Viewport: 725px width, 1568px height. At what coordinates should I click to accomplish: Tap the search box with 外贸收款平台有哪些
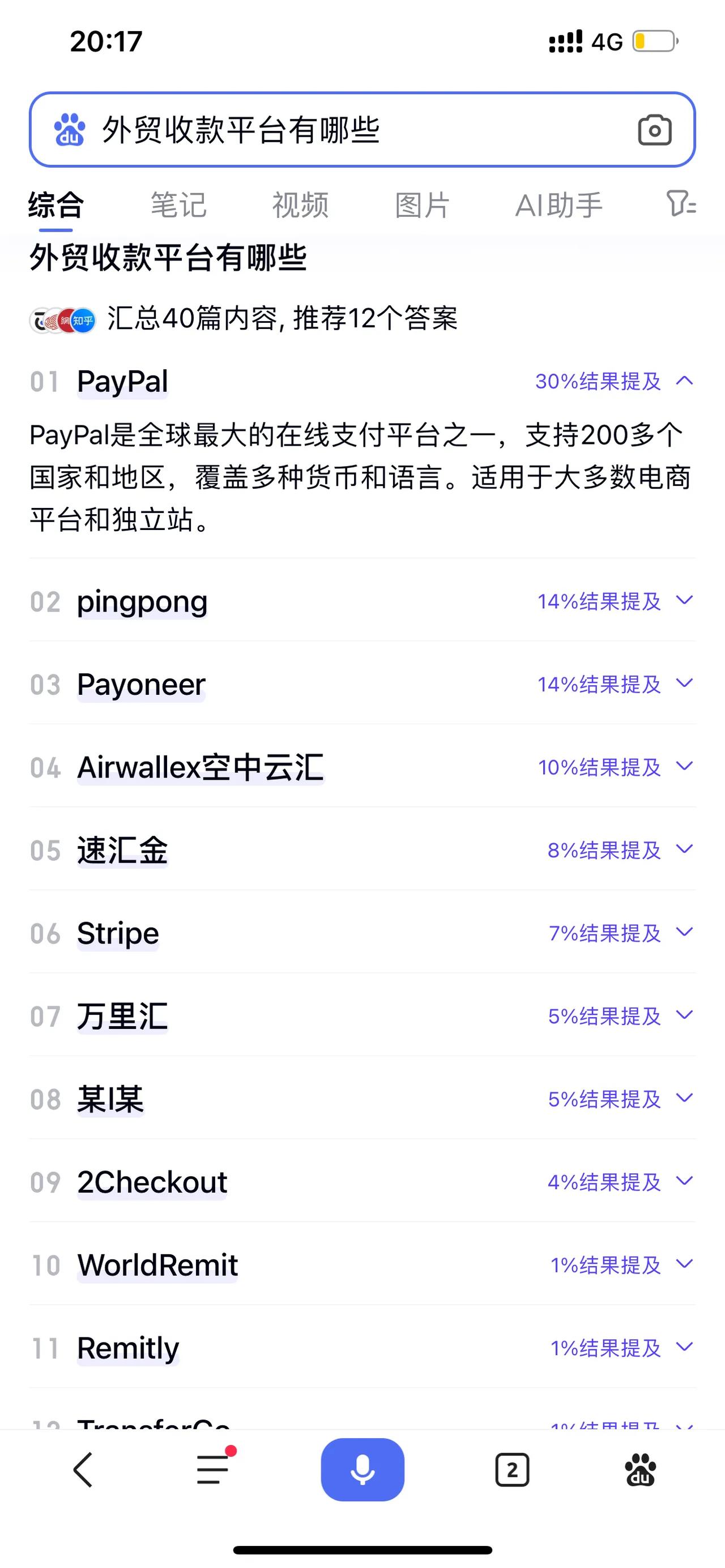[362, 130]
